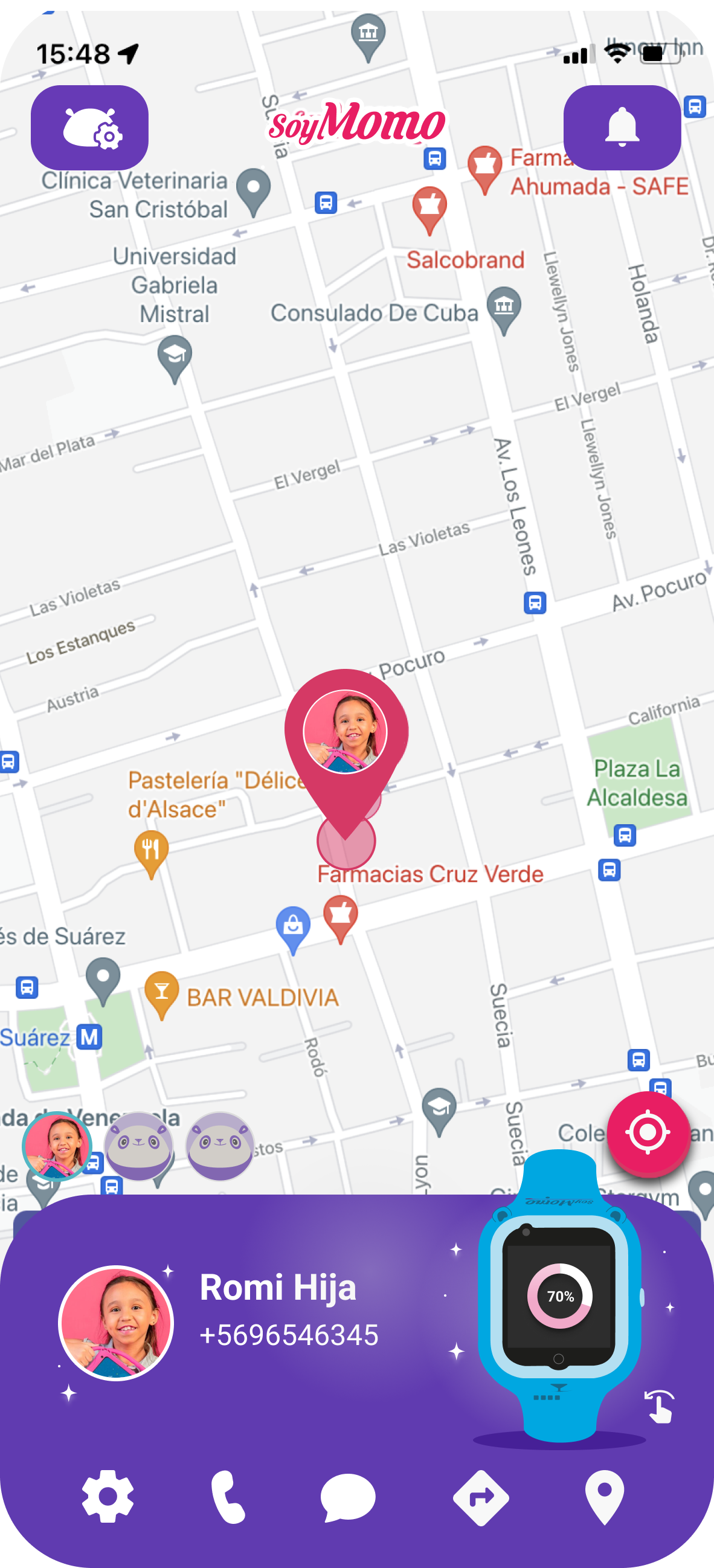
Task: Open the notifications bell
Action: click(x=622, y=127)
